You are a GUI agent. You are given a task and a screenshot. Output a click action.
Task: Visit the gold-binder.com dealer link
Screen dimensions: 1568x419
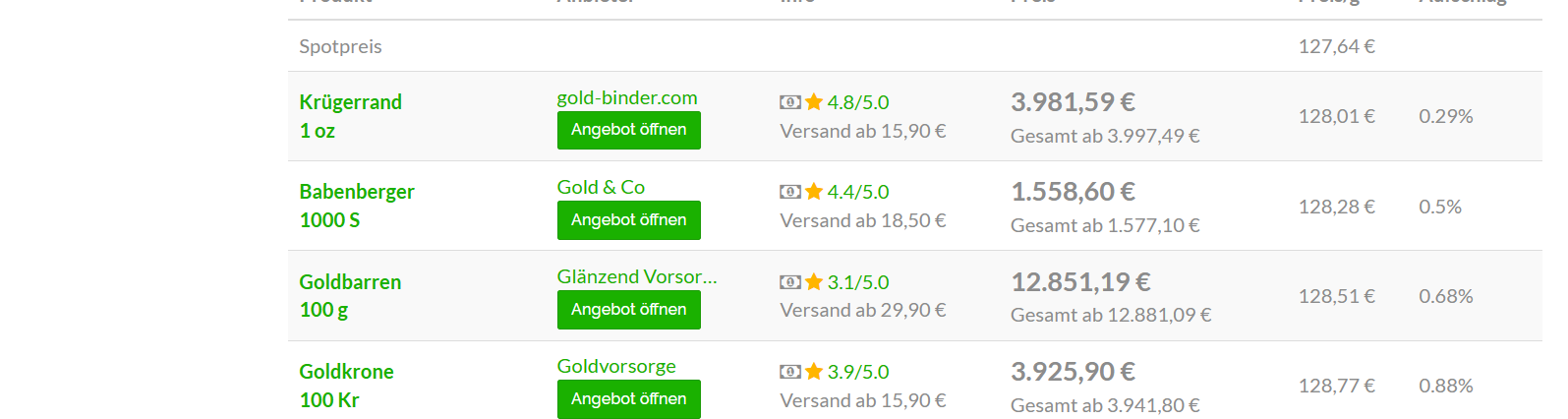tap(627, 97)
